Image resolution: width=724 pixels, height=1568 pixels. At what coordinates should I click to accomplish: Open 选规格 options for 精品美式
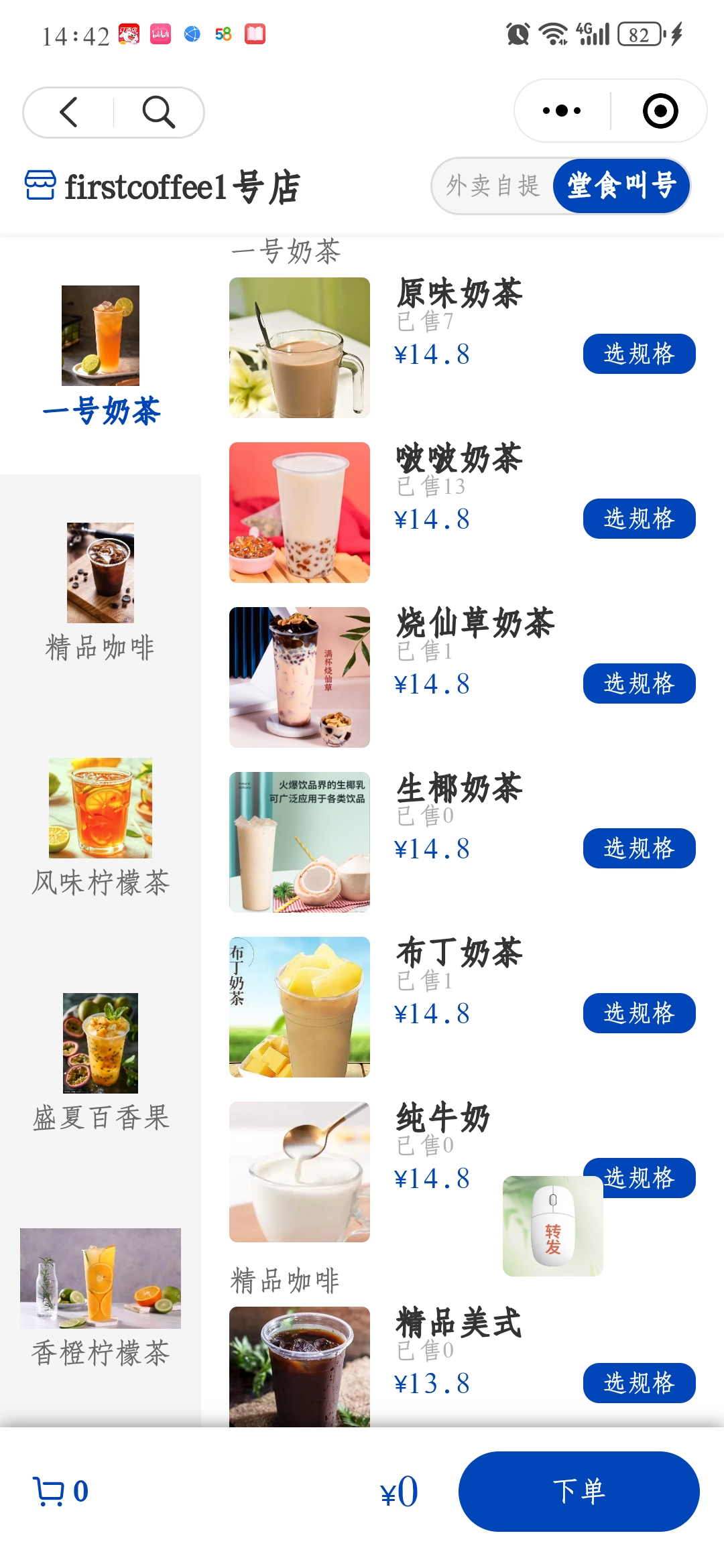638,1383
